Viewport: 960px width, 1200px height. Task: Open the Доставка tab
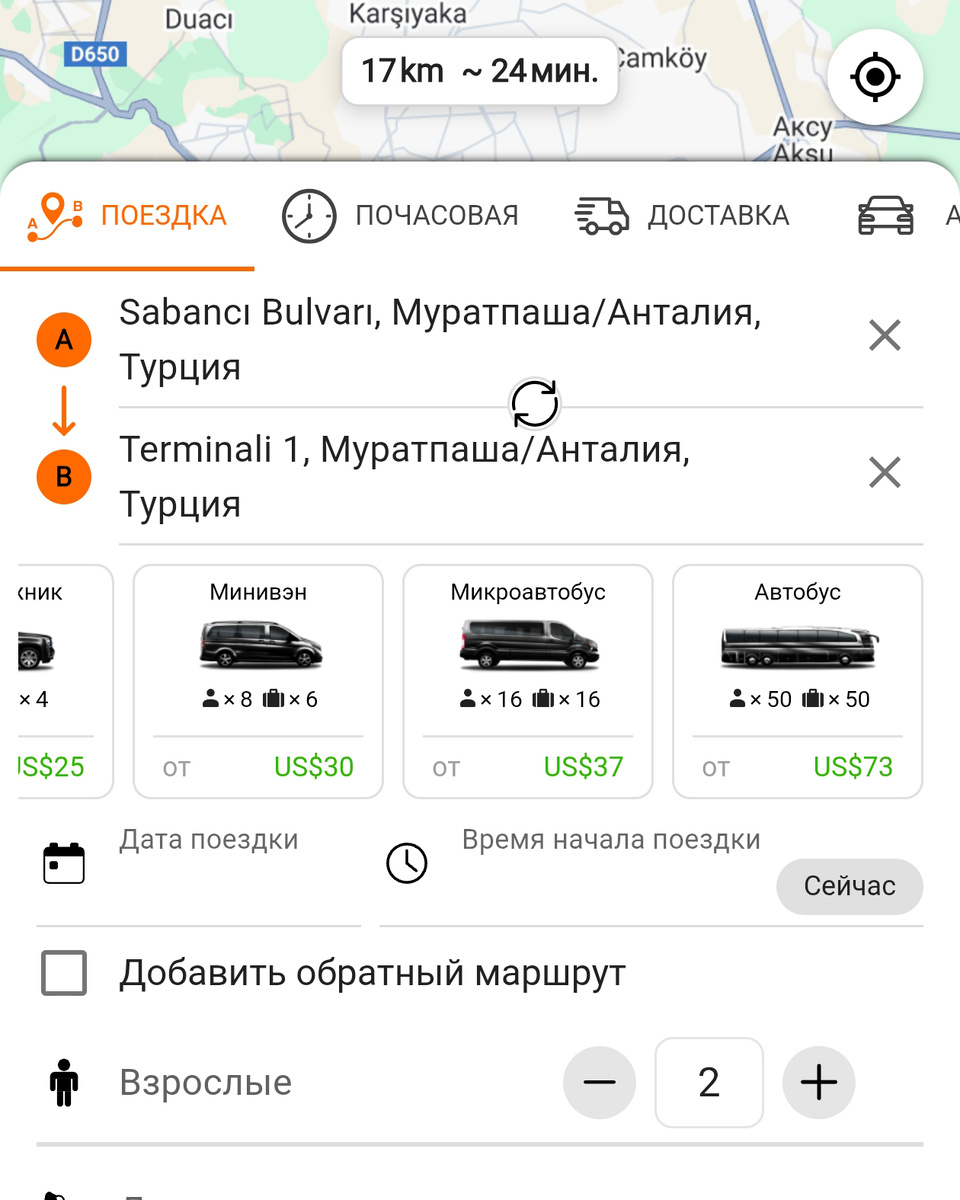tap(683, 215)
